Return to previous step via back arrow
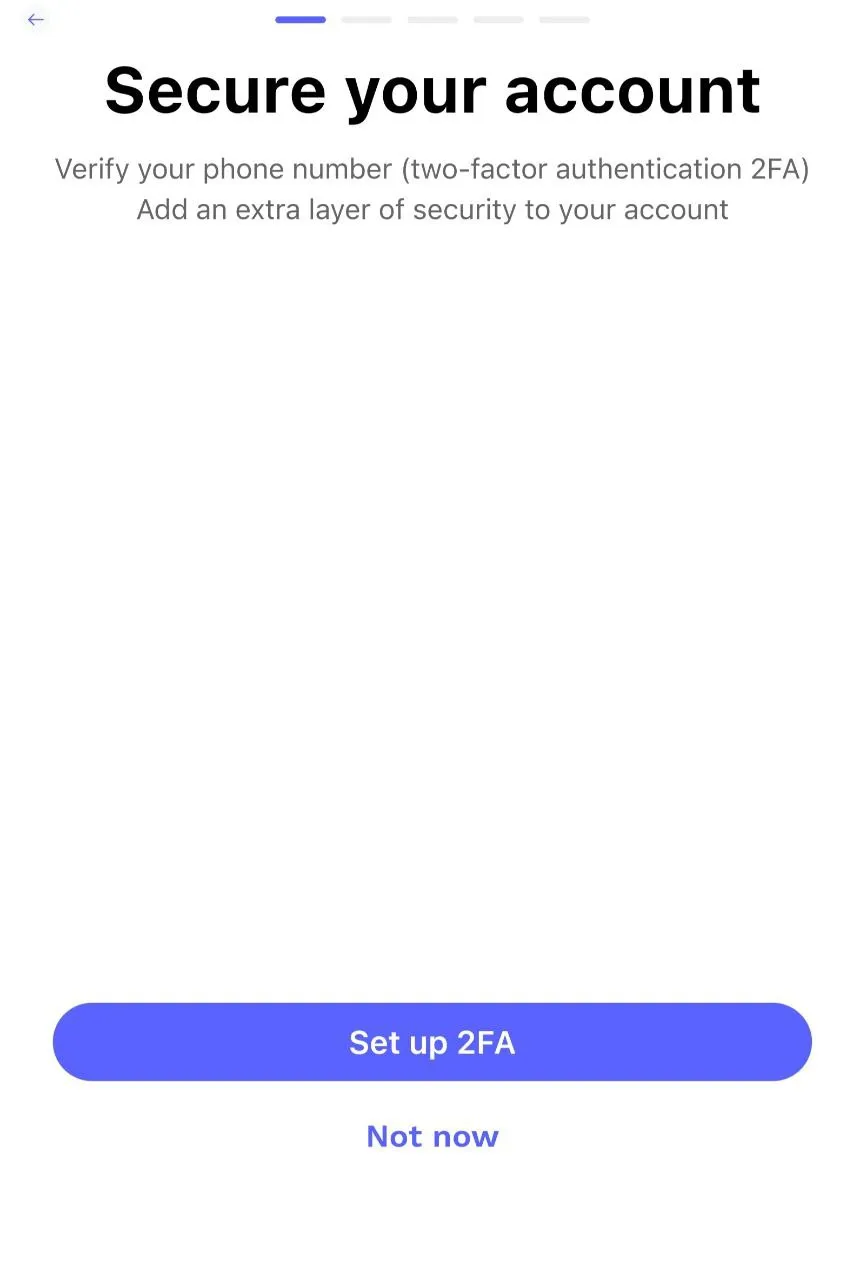 coord(36,19)
